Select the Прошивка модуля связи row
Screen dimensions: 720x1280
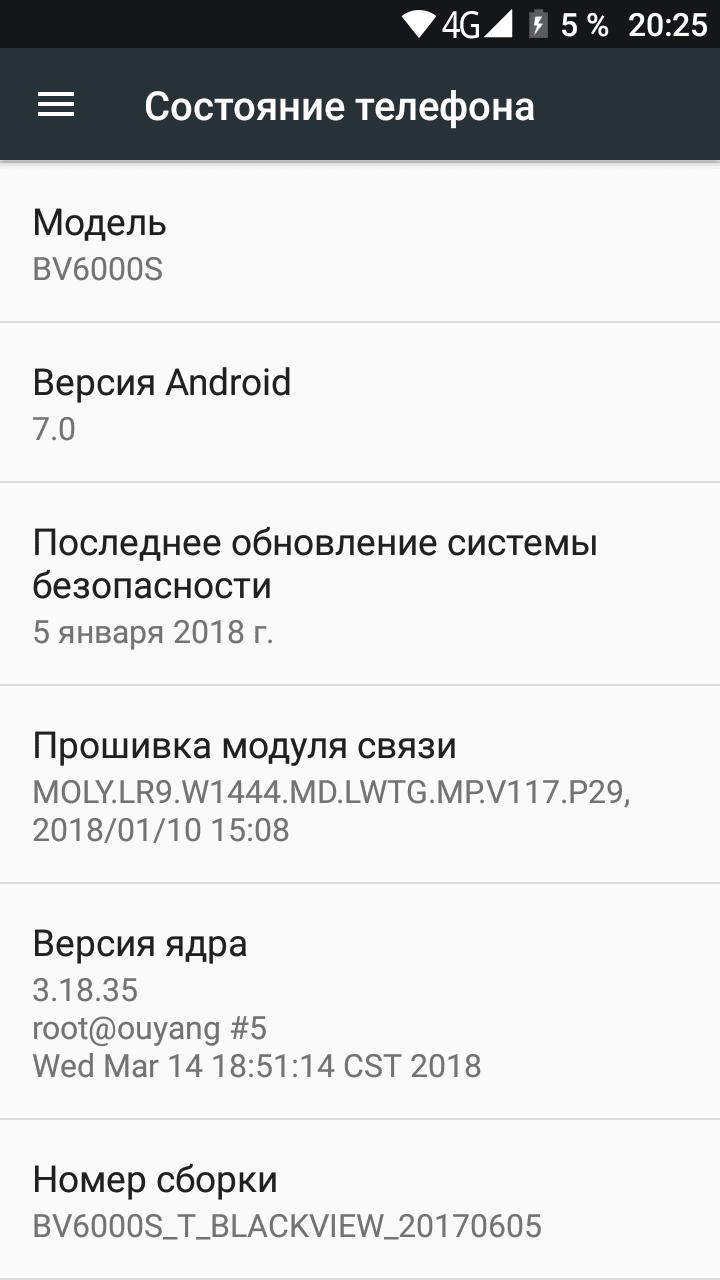pyautogui.click(x=360, y=784)
